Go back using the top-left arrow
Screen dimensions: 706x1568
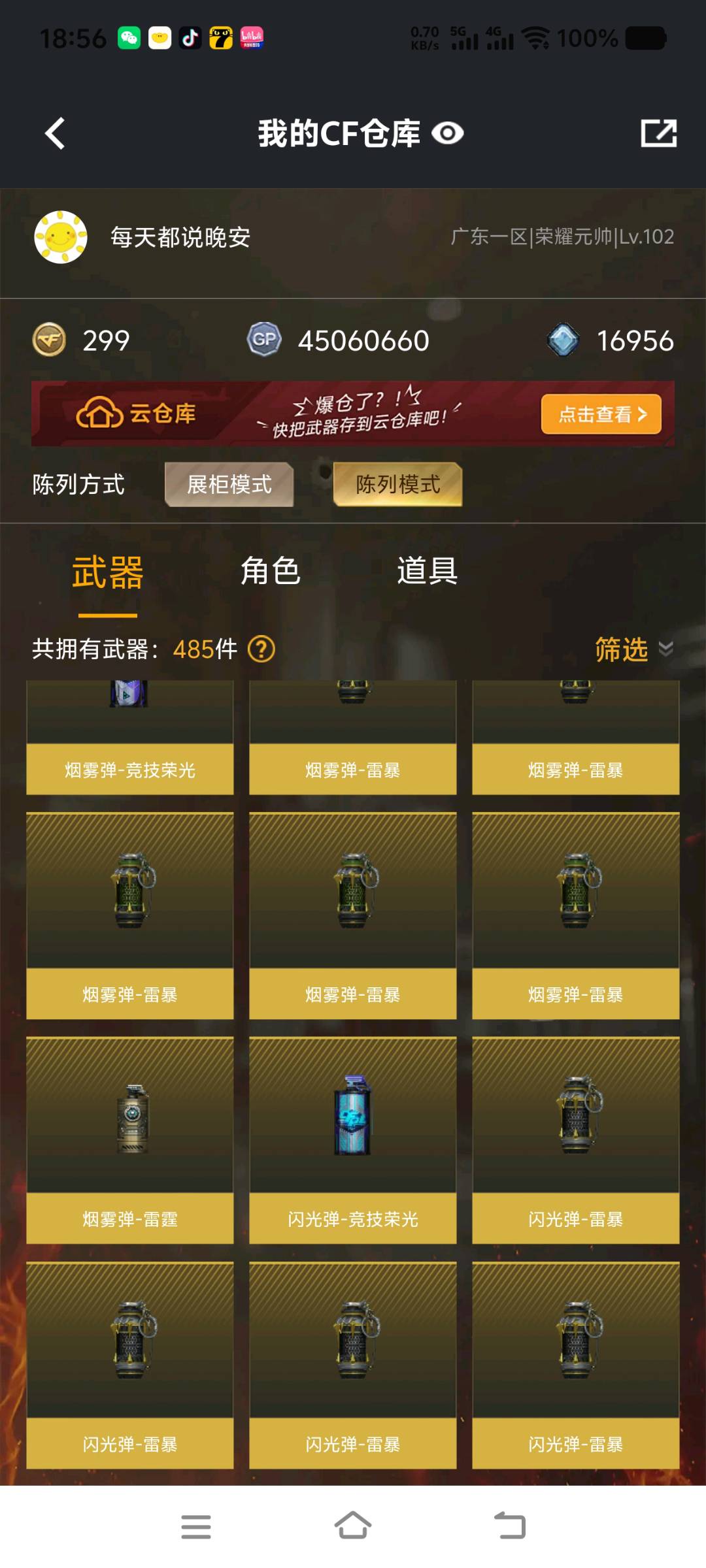[56, 134]
